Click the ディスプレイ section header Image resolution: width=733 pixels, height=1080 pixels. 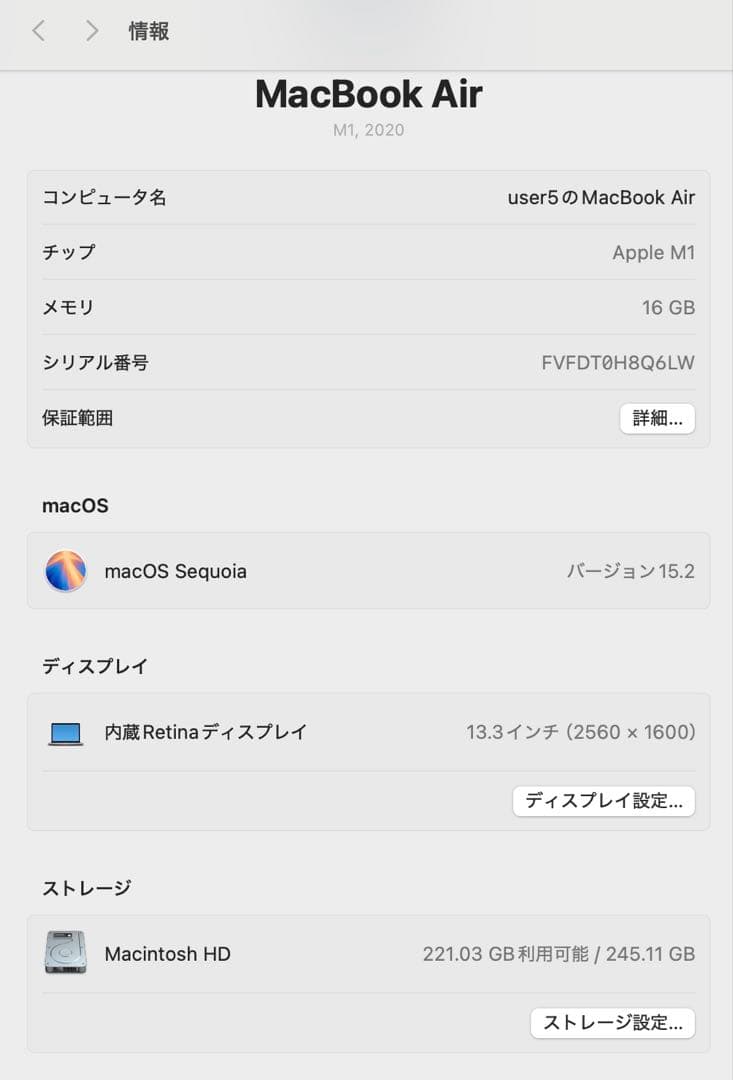pyautogui.click(x=95, y=665)
